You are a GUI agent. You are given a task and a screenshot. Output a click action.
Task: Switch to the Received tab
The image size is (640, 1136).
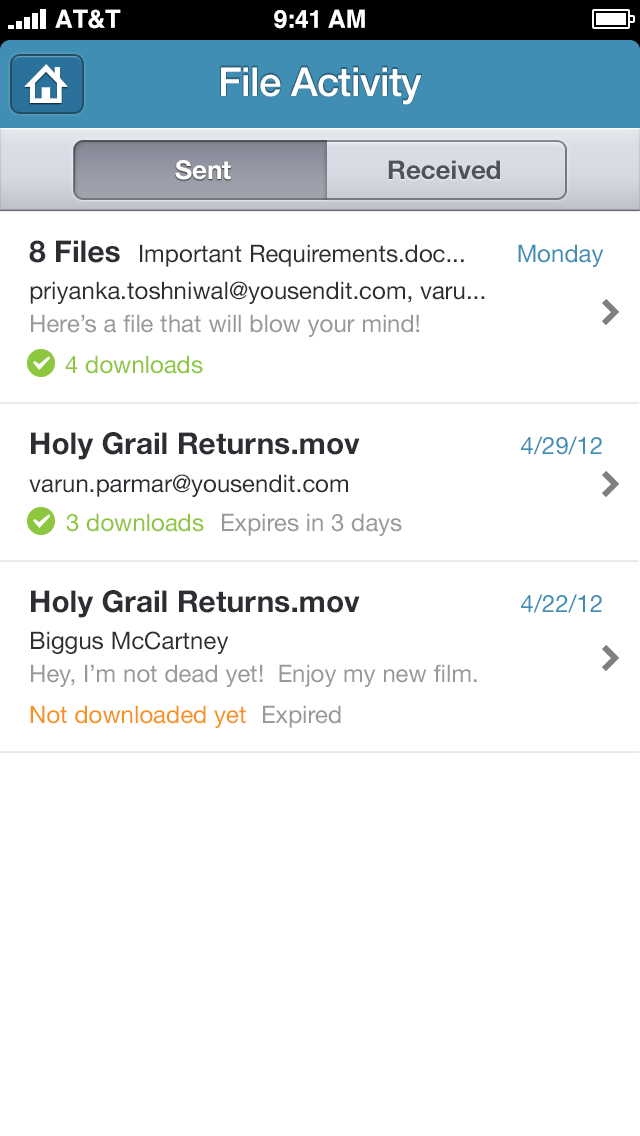(x=445, y=171)
